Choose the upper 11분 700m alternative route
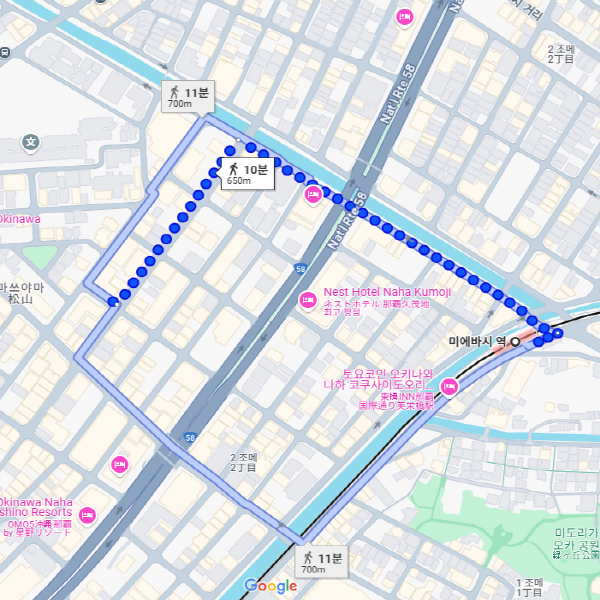Screen dimensions: 600x600 click(x=187, y=97)
